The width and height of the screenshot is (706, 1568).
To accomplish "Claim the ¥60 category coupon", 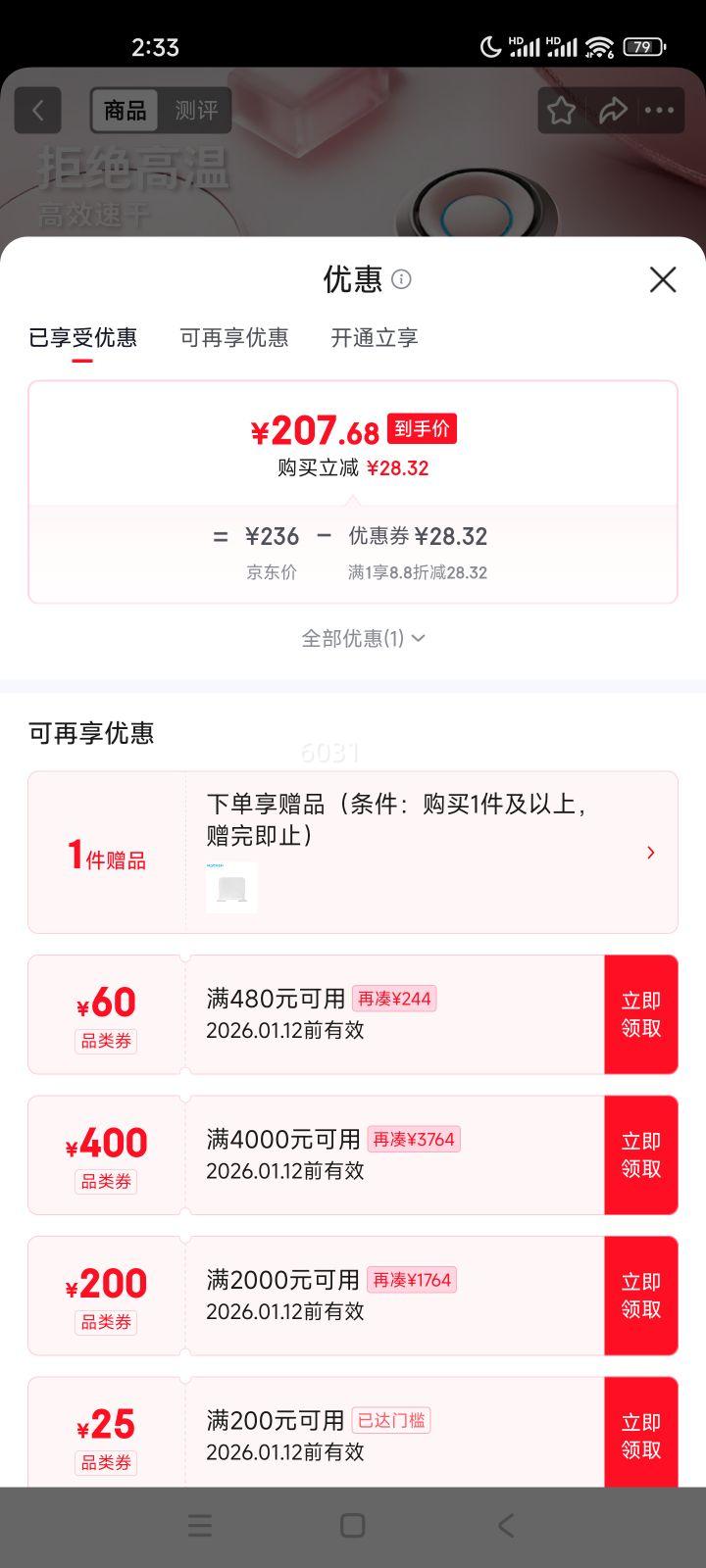I will tap(640, 1013).
